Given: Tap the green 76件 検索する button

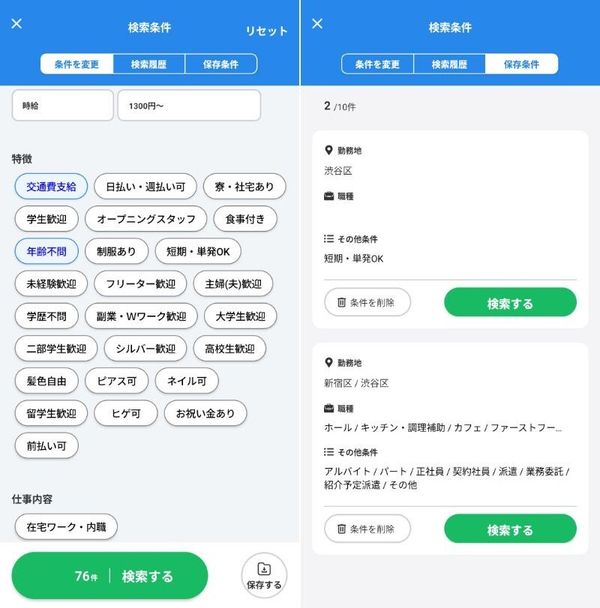Looking at the screenshot, I should (x=110, y=576).
